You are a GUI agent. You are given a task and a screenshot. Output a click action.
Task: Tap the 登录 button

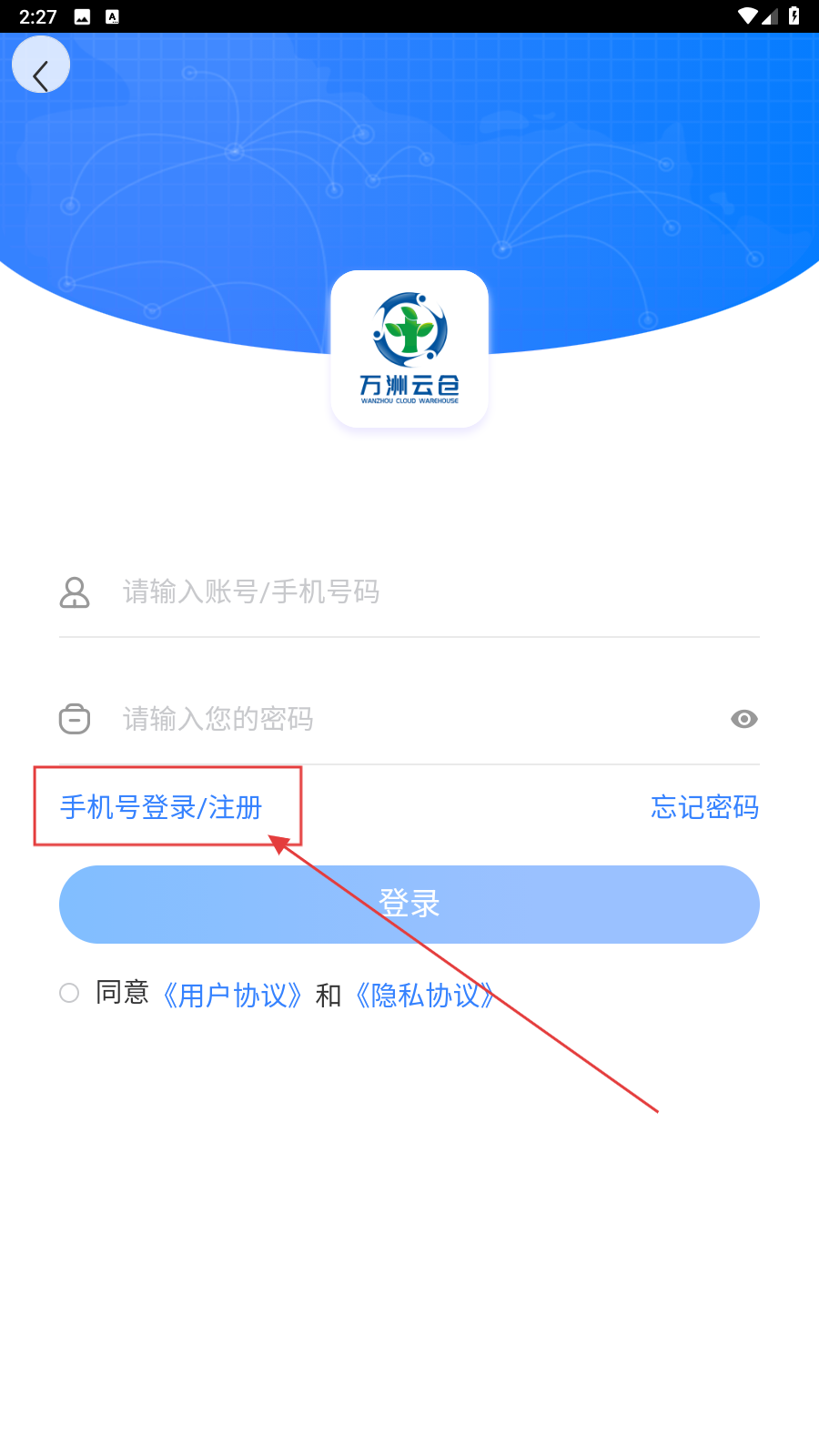click(409, 904)
